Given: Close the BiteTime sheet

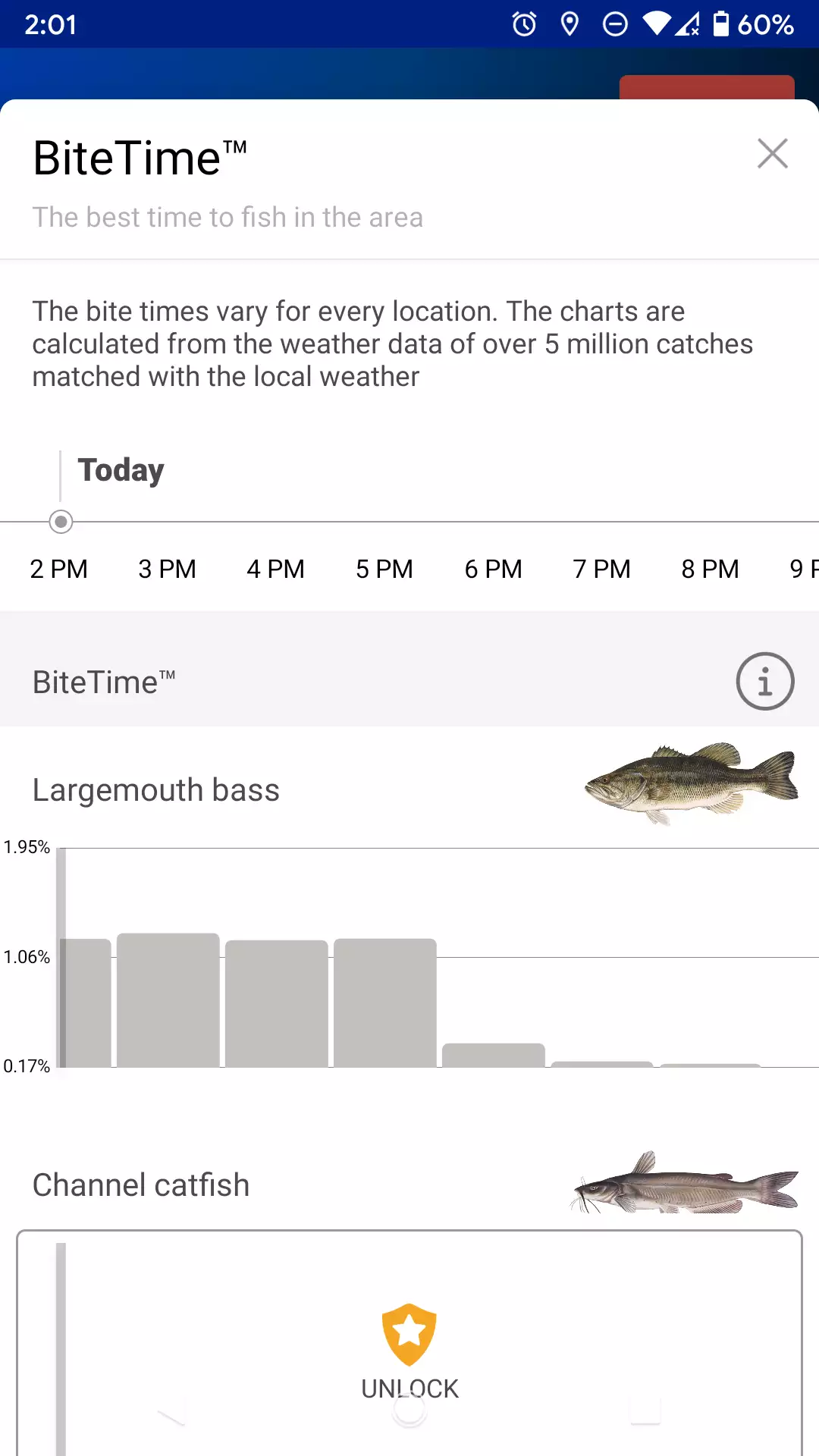Looking at the screenshot, I should tap(772, 154).
